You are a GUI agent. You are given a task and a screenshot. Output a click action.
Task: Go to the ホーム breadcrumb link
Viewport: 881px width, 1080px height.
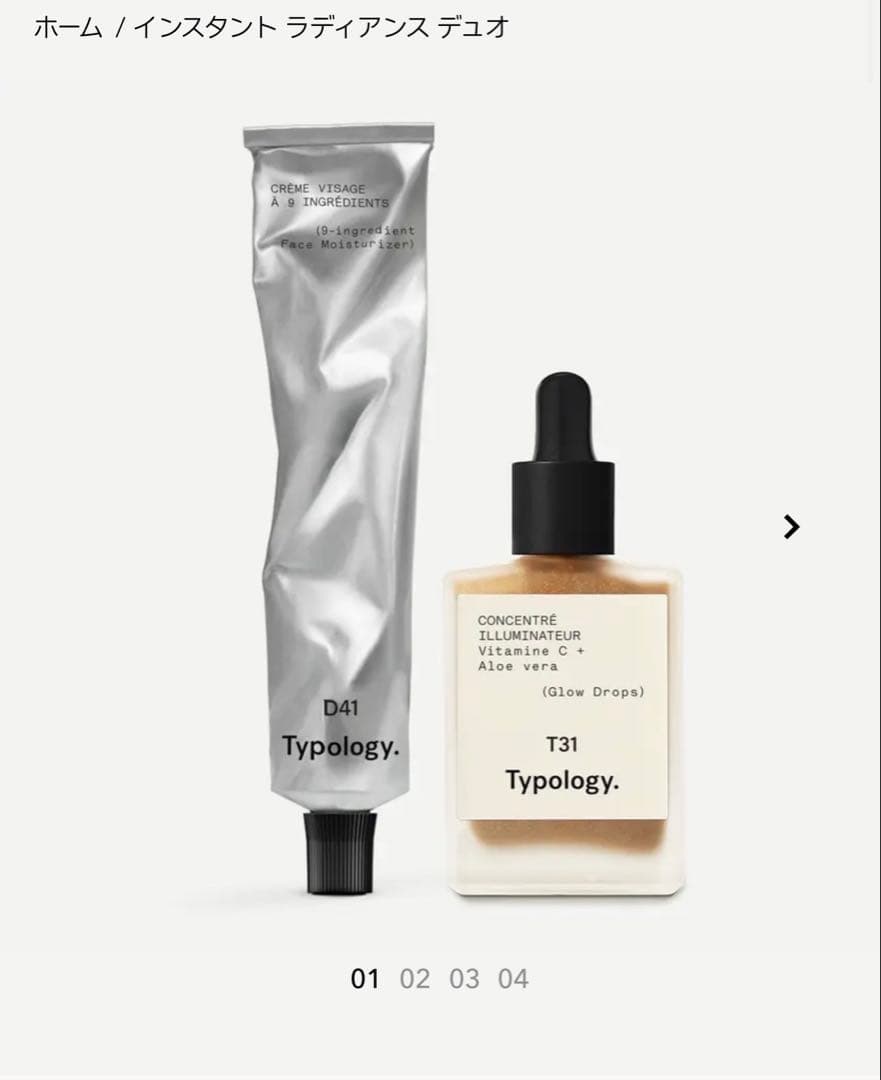(x=68, y=28)
